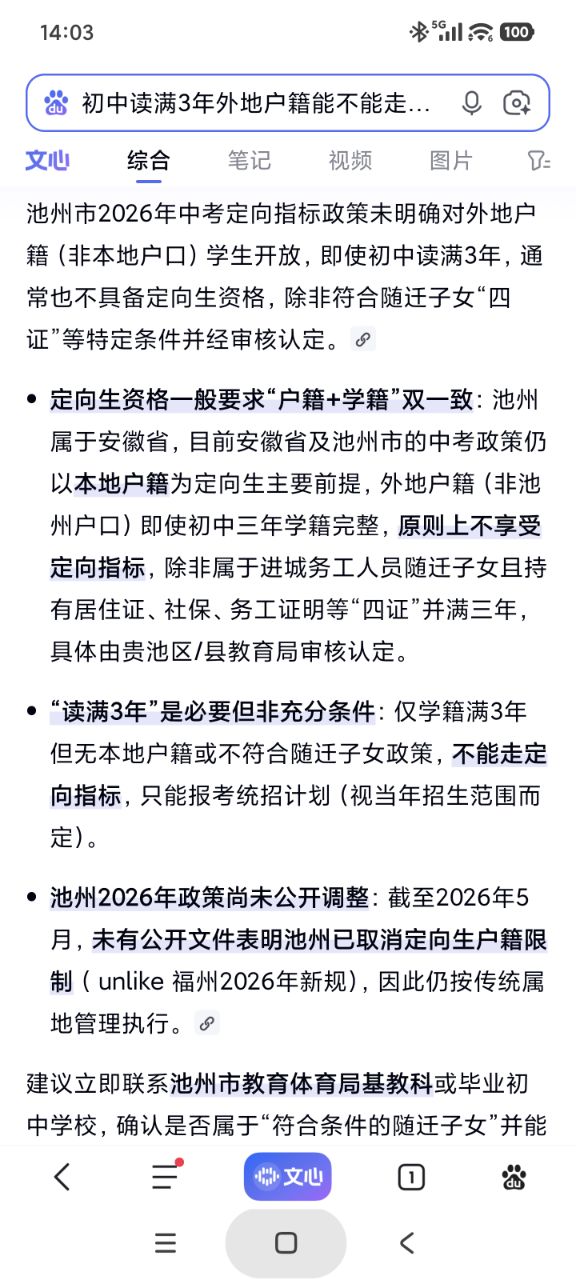Viewport: 576px width, 1280px height.
Task: Tap the 文心 assistant button
Action: tap(288, 1177)
